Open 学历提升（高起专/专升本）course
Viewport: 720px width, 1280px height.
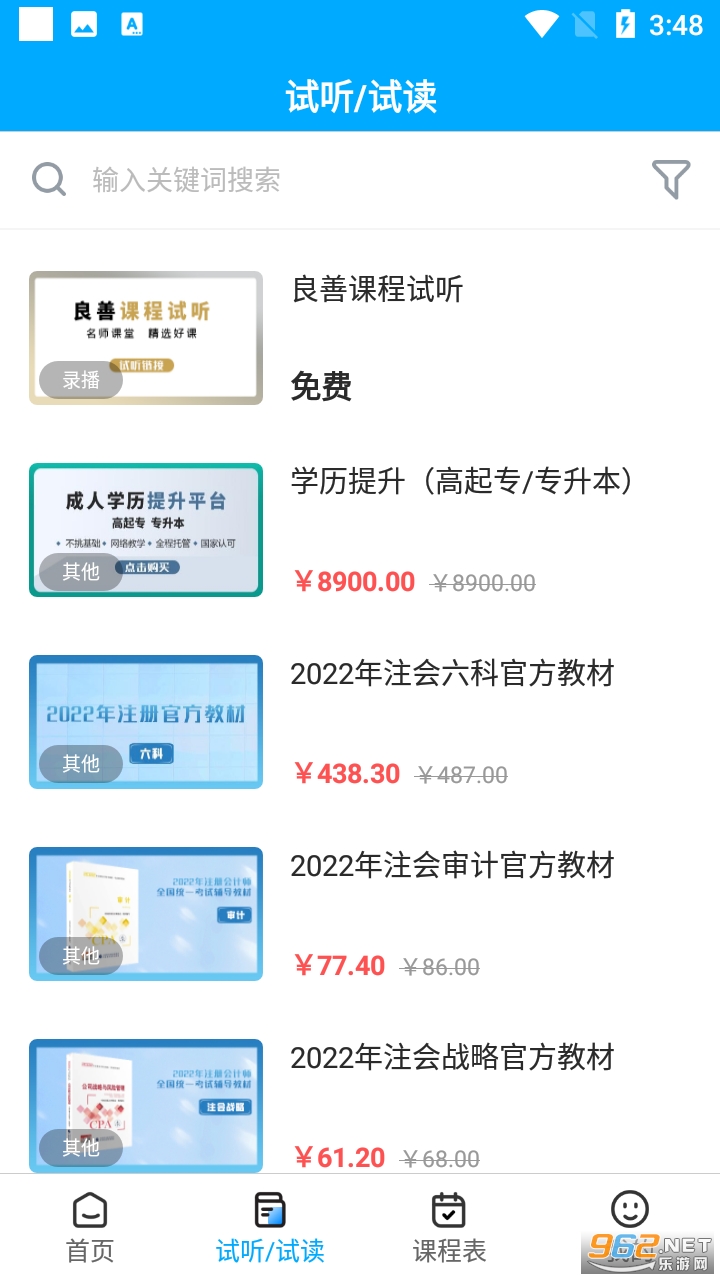[x=462, y=482]
